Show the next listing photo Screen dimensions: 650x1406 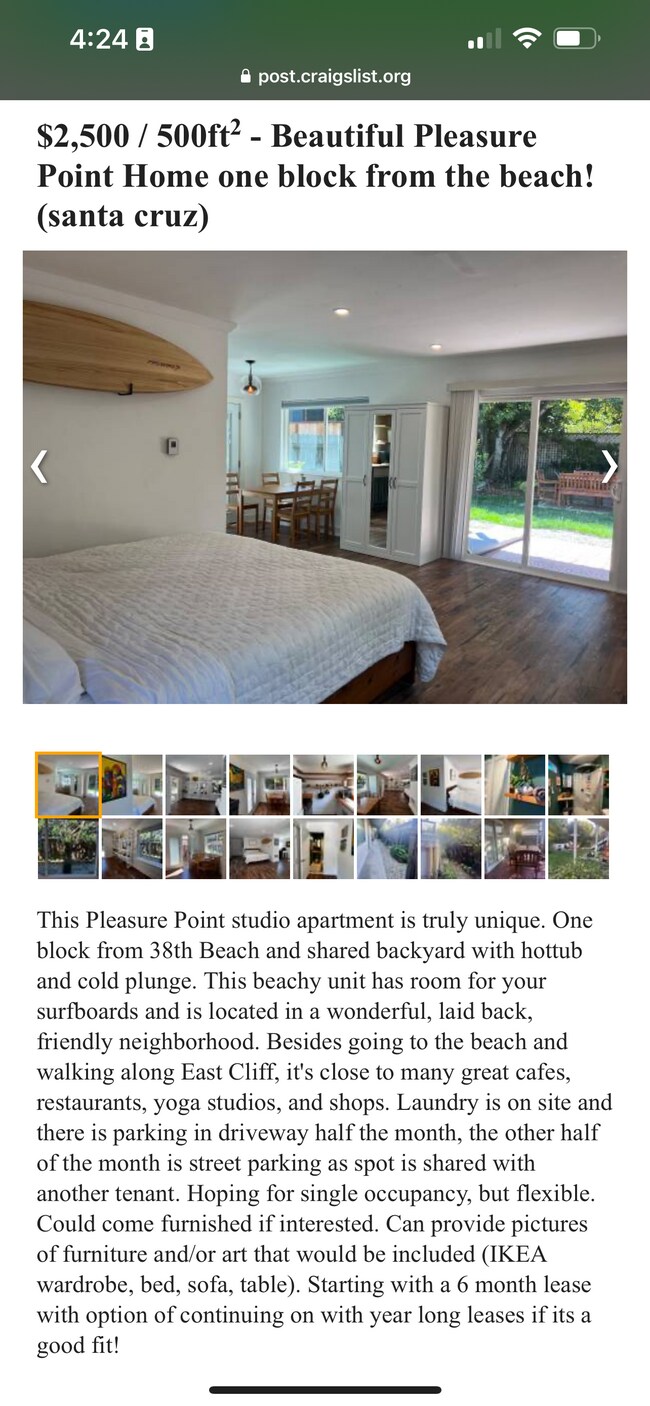pos(608,466)
